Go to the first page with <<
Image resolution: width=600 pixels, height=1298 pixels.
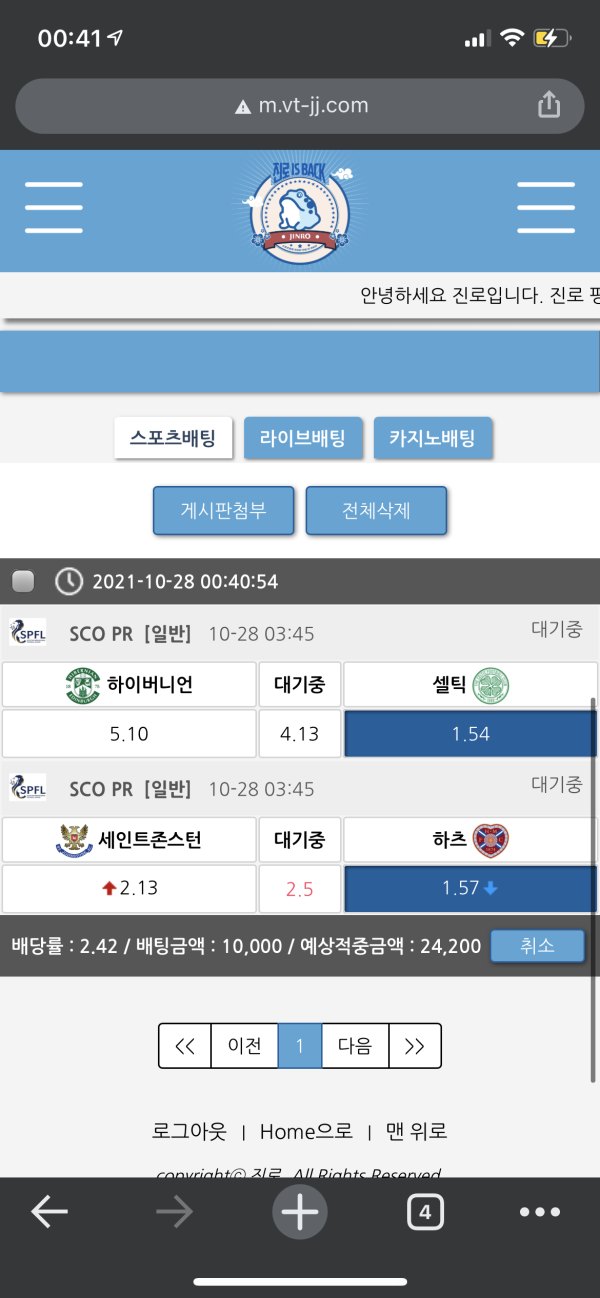pyautogui.click(x=185, y=1046)
